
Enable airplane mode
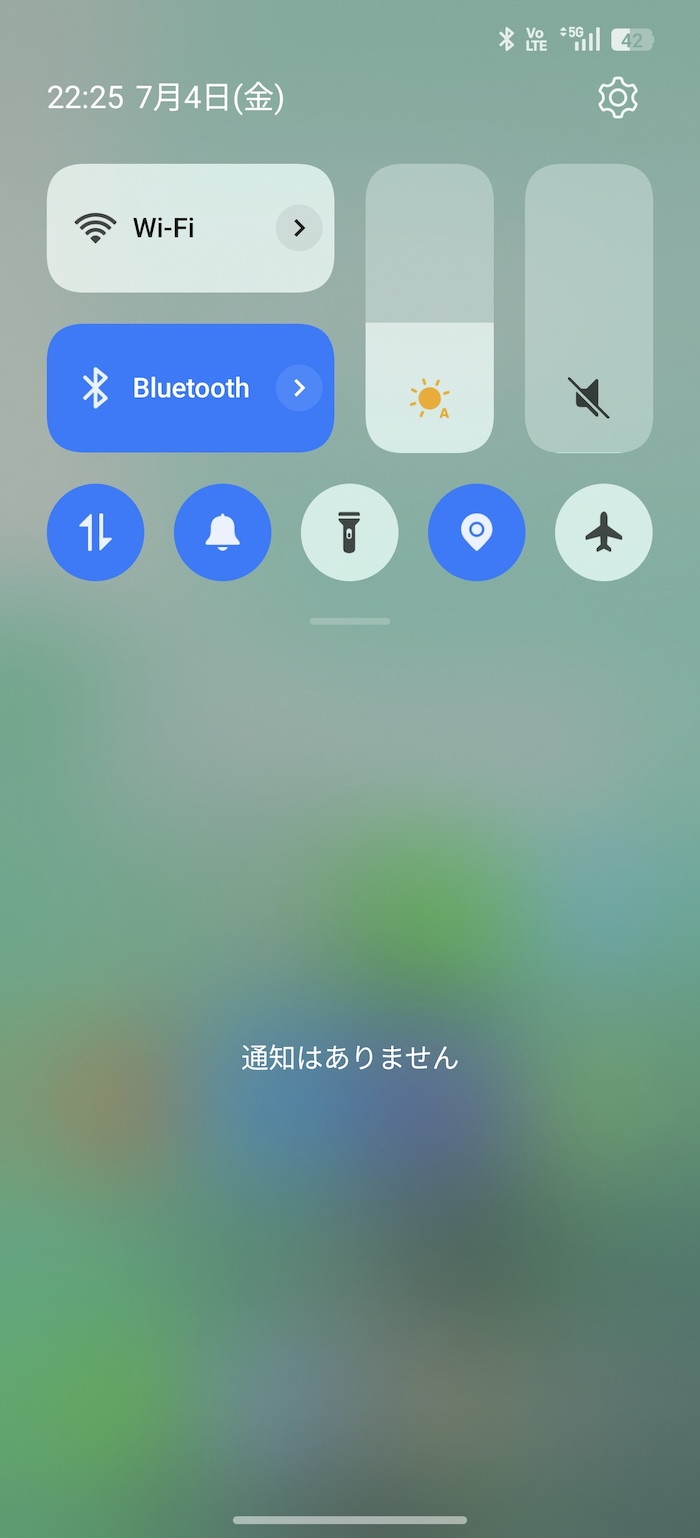pos(604,532)
